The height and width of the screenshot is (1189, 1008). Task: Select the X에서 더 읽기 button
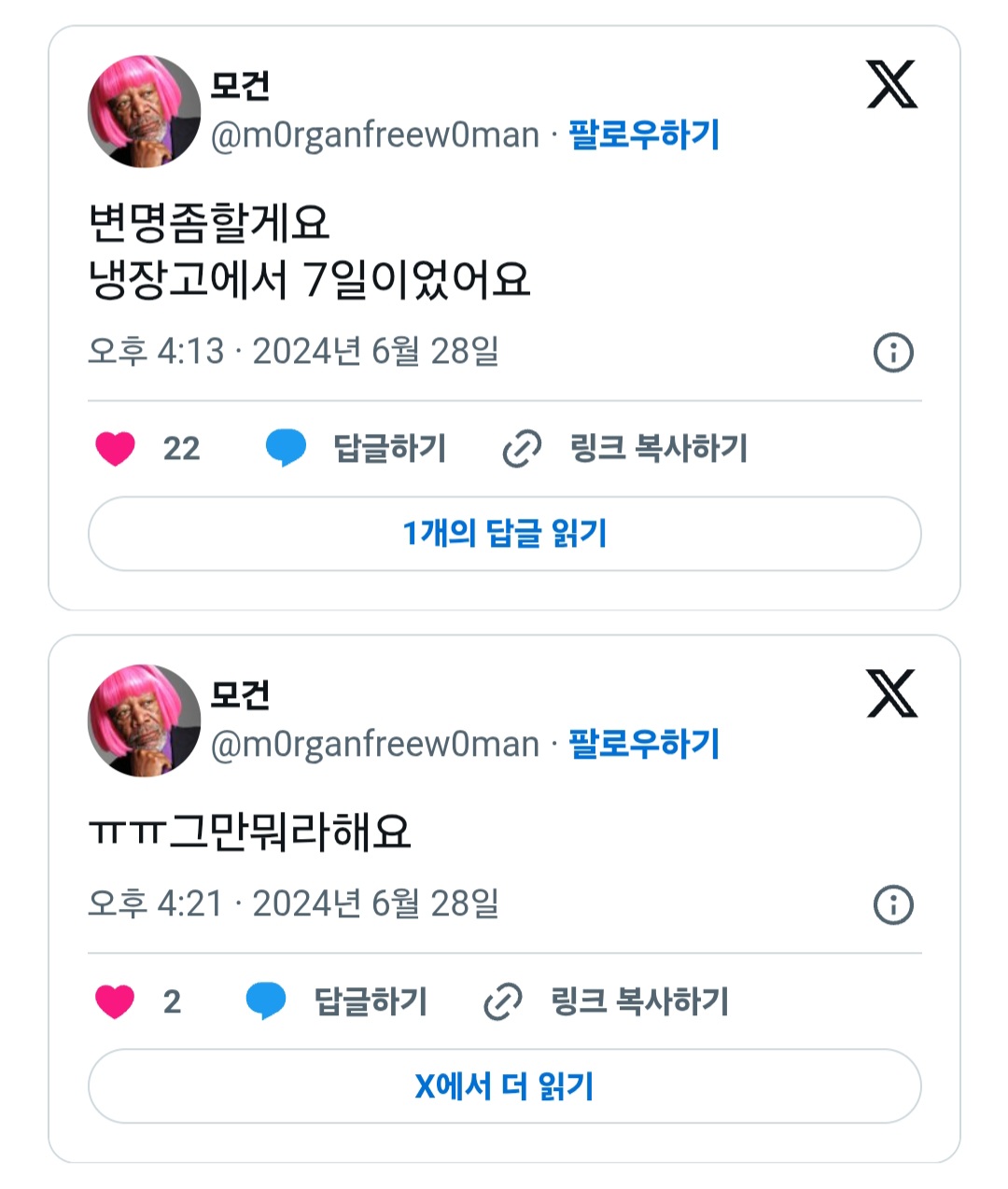tap(504, 1086)
